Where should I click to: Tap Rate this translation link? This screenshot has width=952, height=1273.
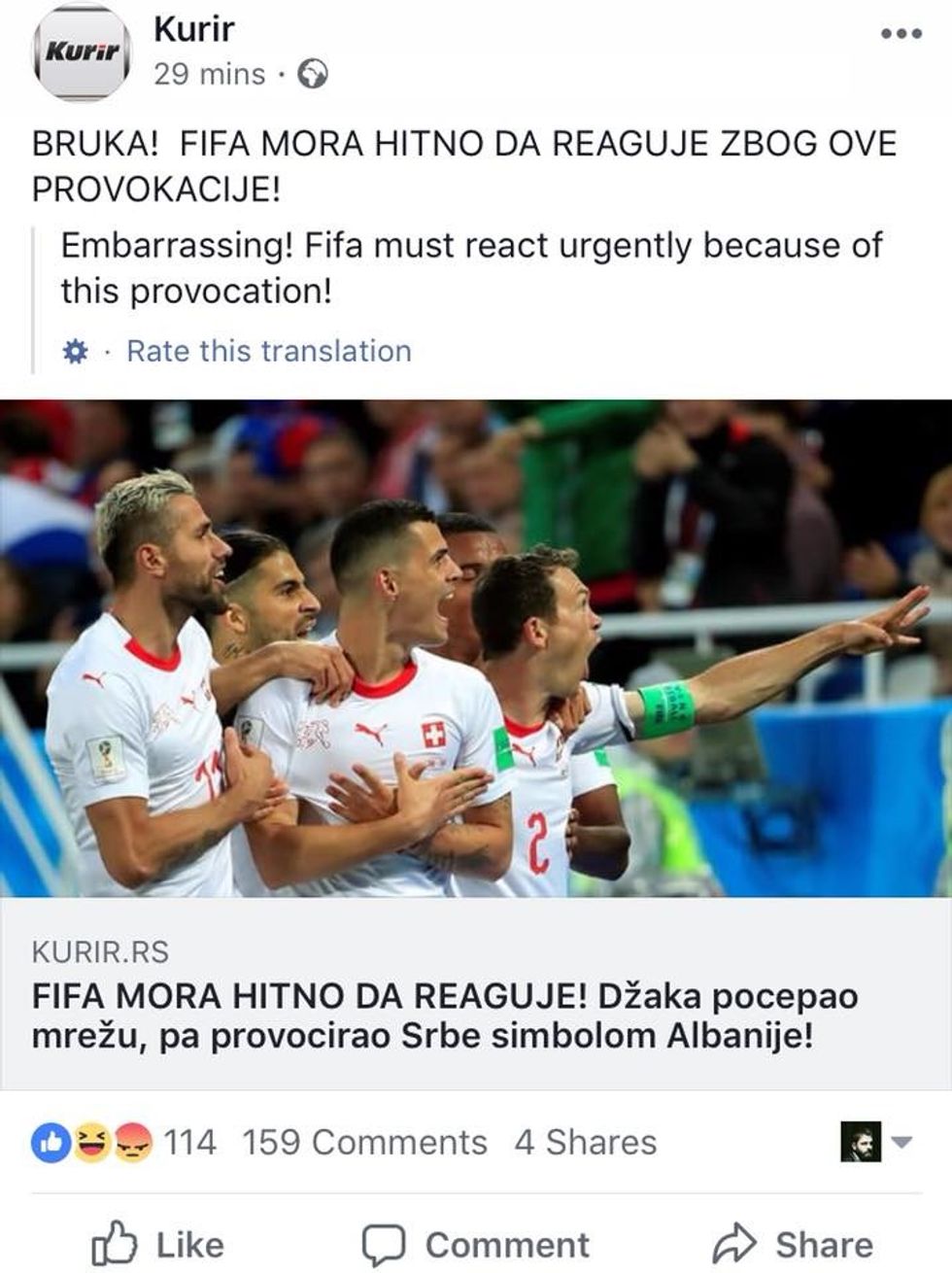pyautogui.click(x=269, y=351)
